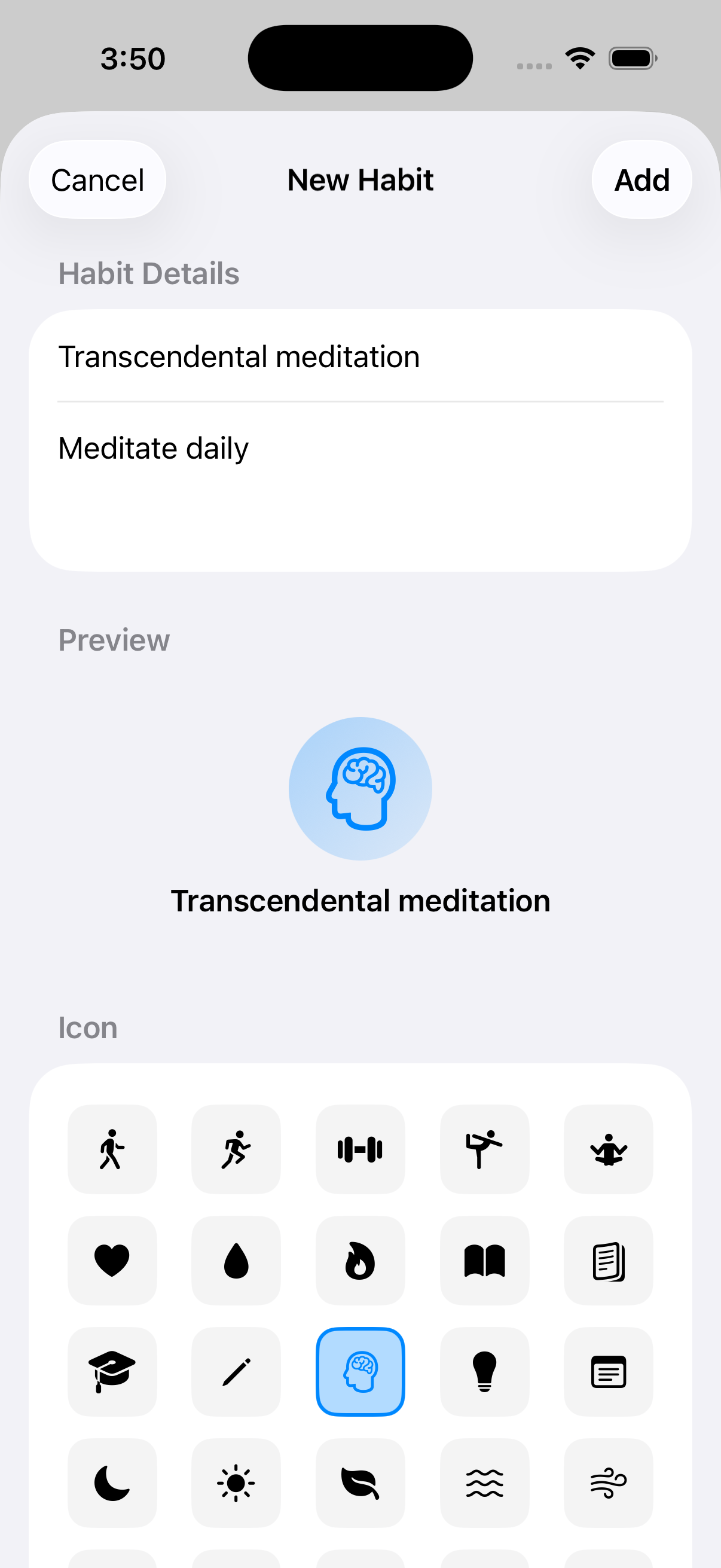The height and width of the screenshot is (1568, 721).
Task: Select the running icon
Action: [236, 1149]
